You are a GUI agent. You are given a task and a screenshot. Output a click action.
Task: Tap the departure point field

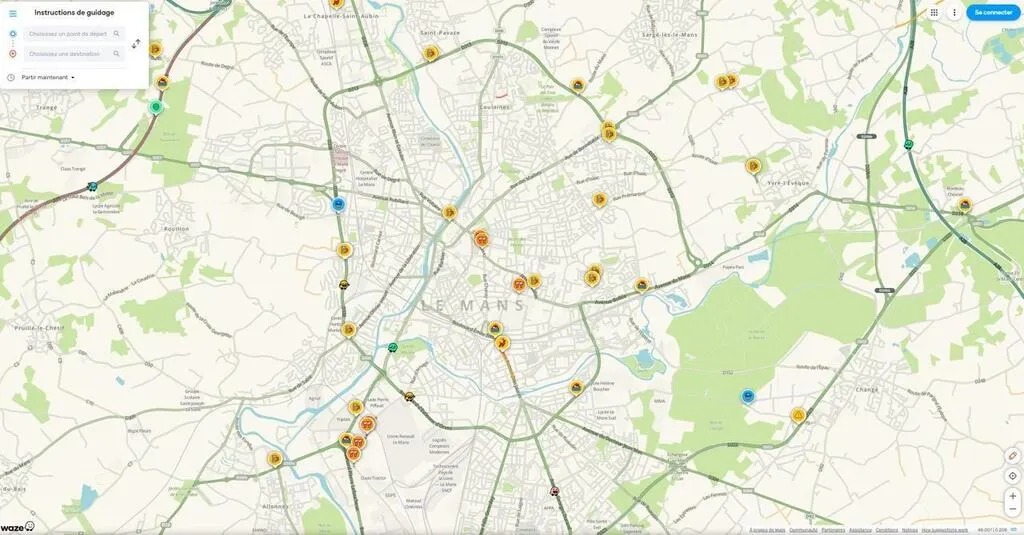point(68,34)
